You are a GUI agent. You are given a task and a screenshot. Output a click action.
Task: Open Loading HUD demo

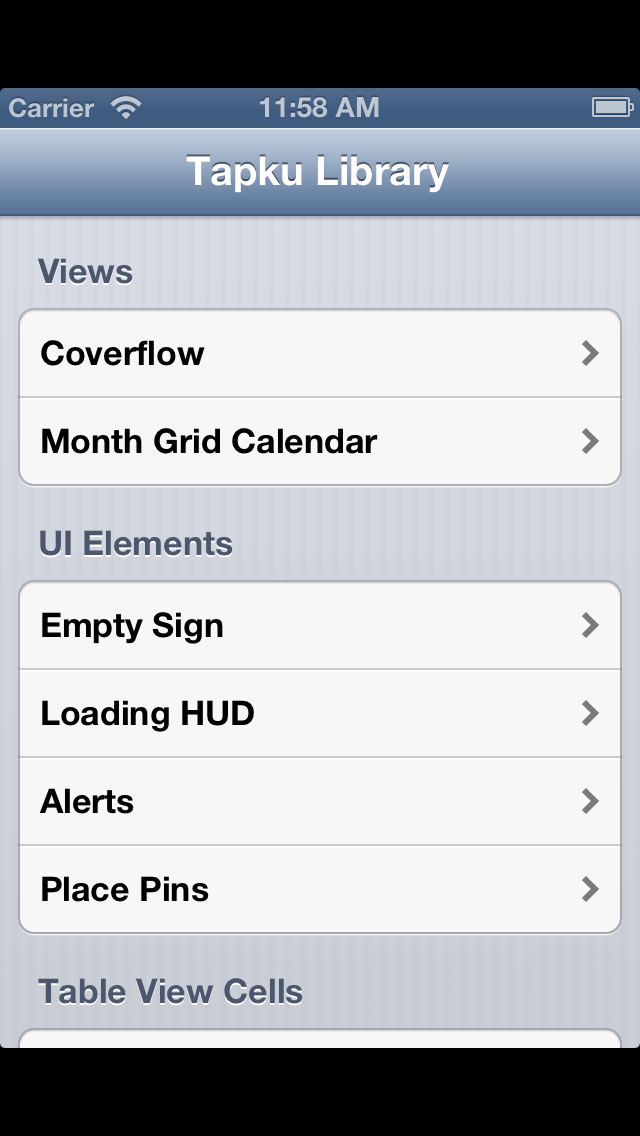[320, 714]
